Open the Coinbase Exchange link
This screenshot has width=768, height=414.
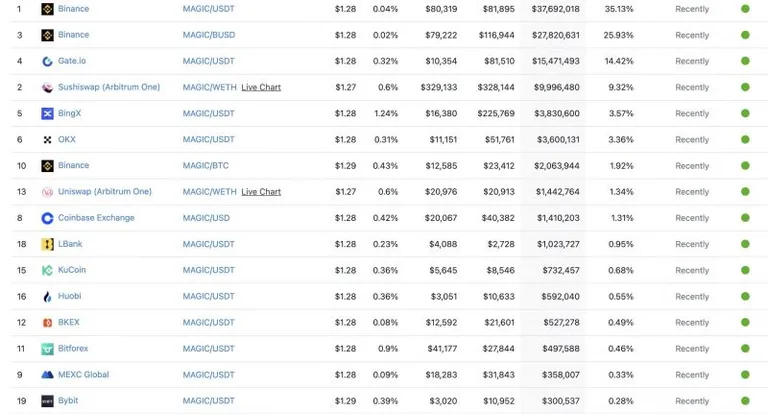(96, 218)
